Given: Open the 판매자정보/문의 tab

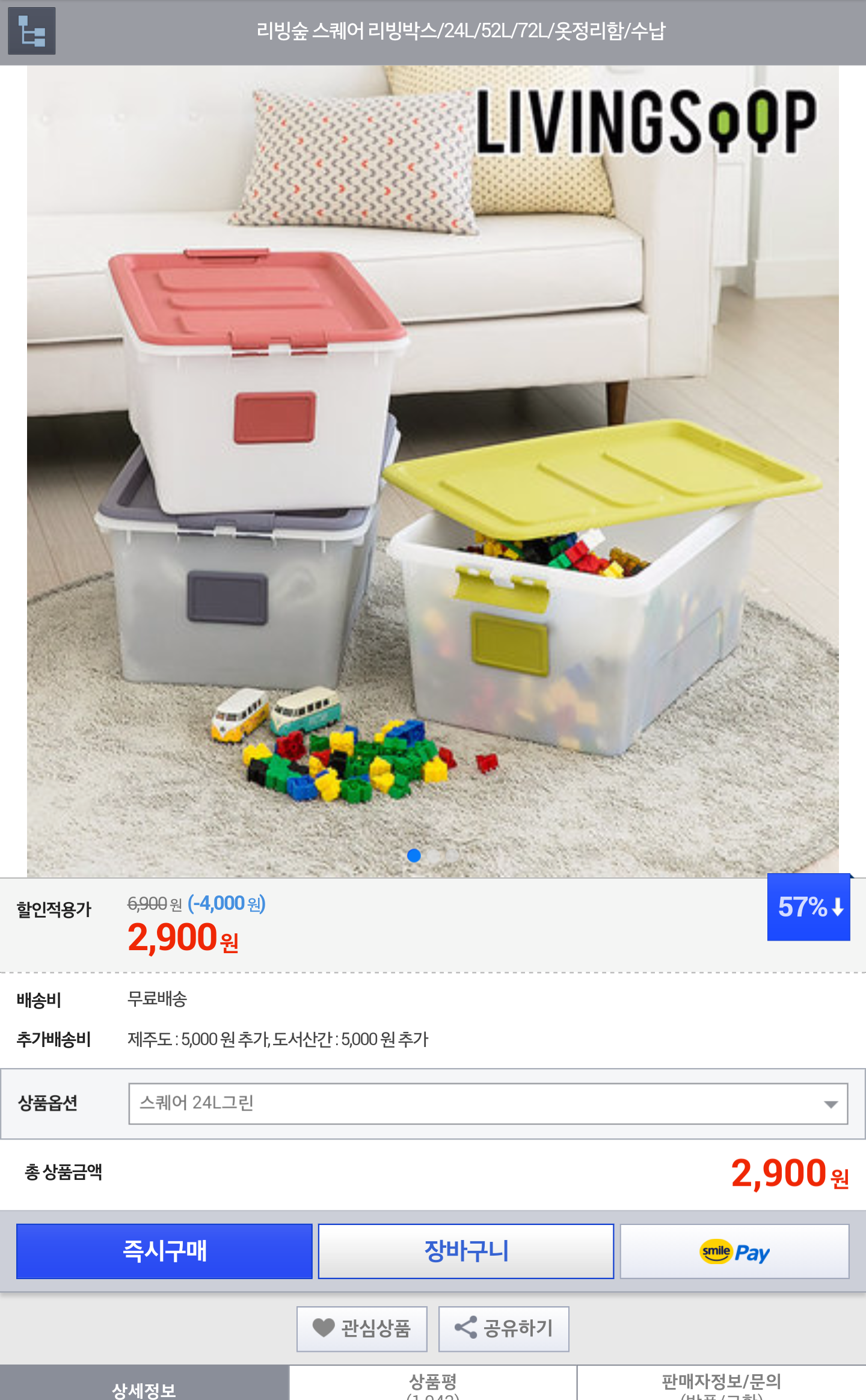Looking at the screenshot, I should (722, 1383).
